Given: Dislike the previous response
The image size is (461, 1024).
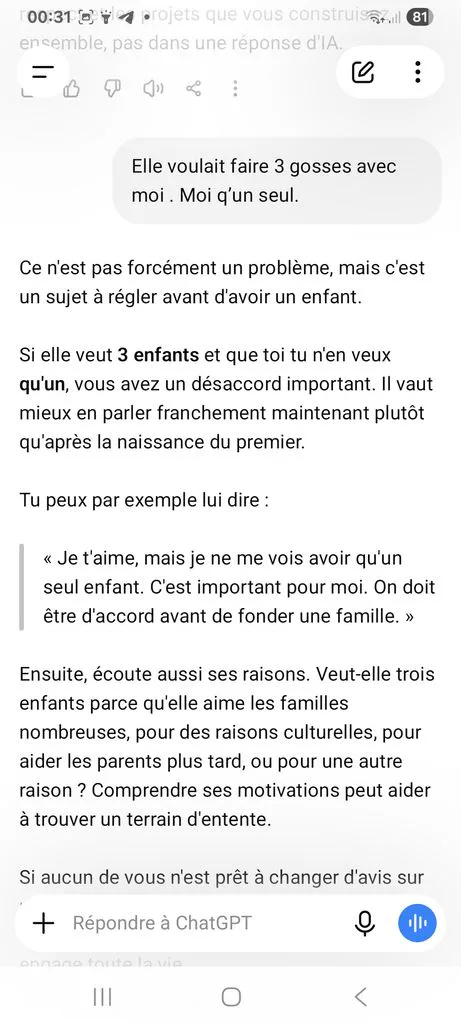Looking at the screenshot, I should 112,88.
